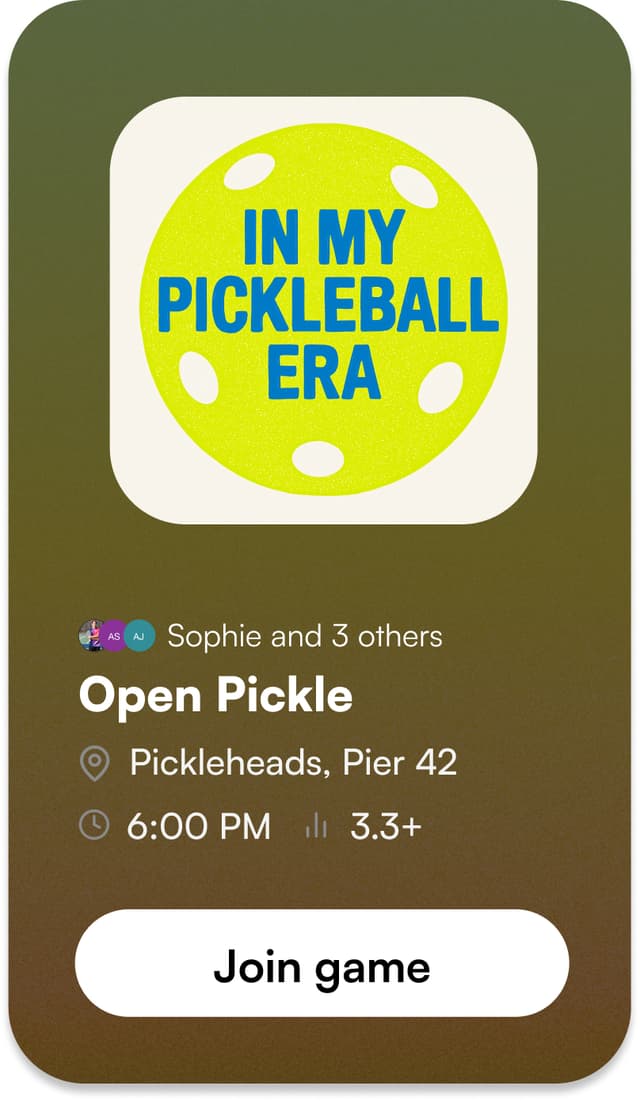Open the In My Pickleball Era image
This screenshot has height=1101, width=640.
coord(323,310)
